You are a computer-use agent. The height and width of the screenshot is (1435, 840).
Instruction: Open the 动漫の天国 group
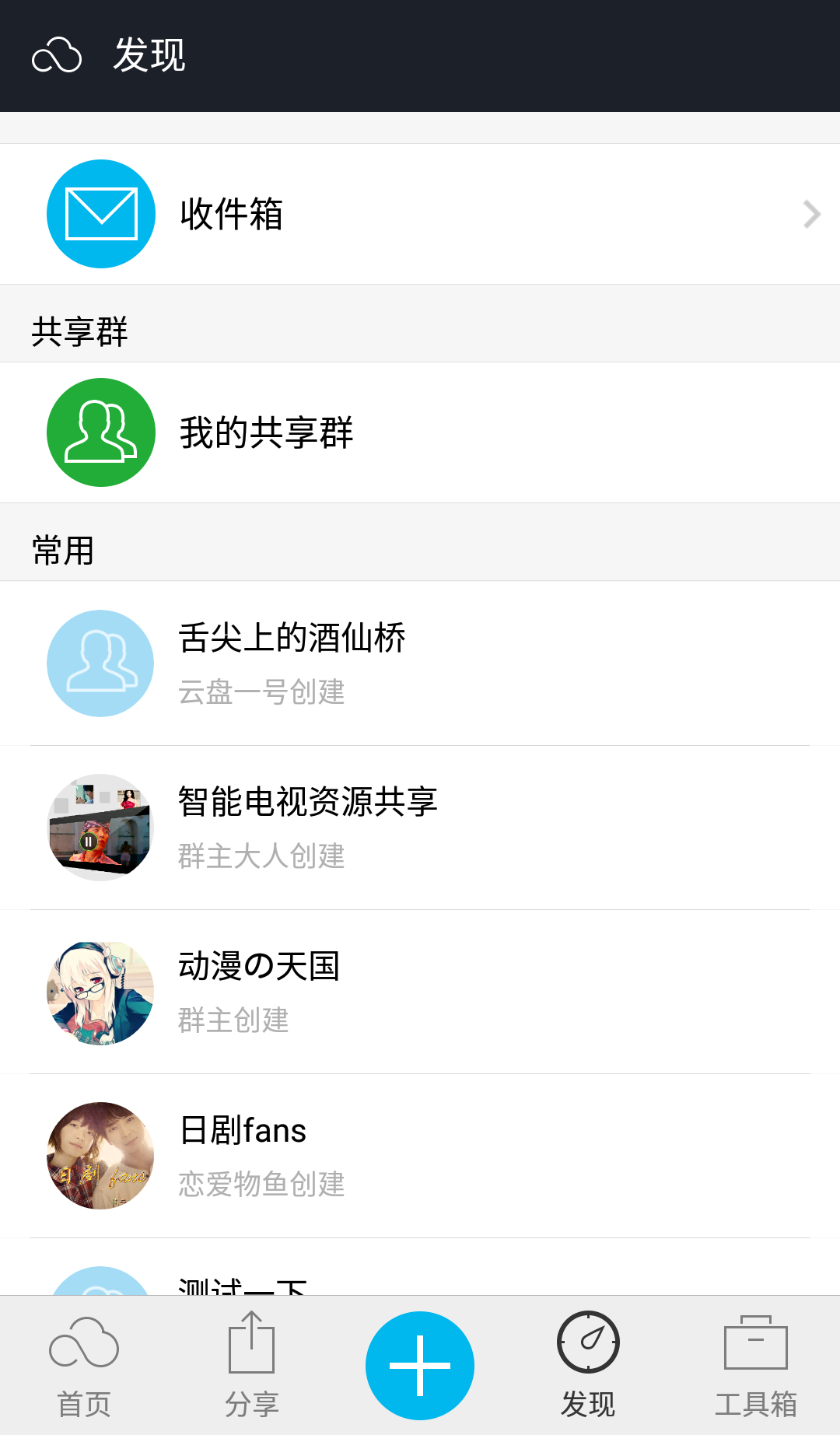(420, 992)
